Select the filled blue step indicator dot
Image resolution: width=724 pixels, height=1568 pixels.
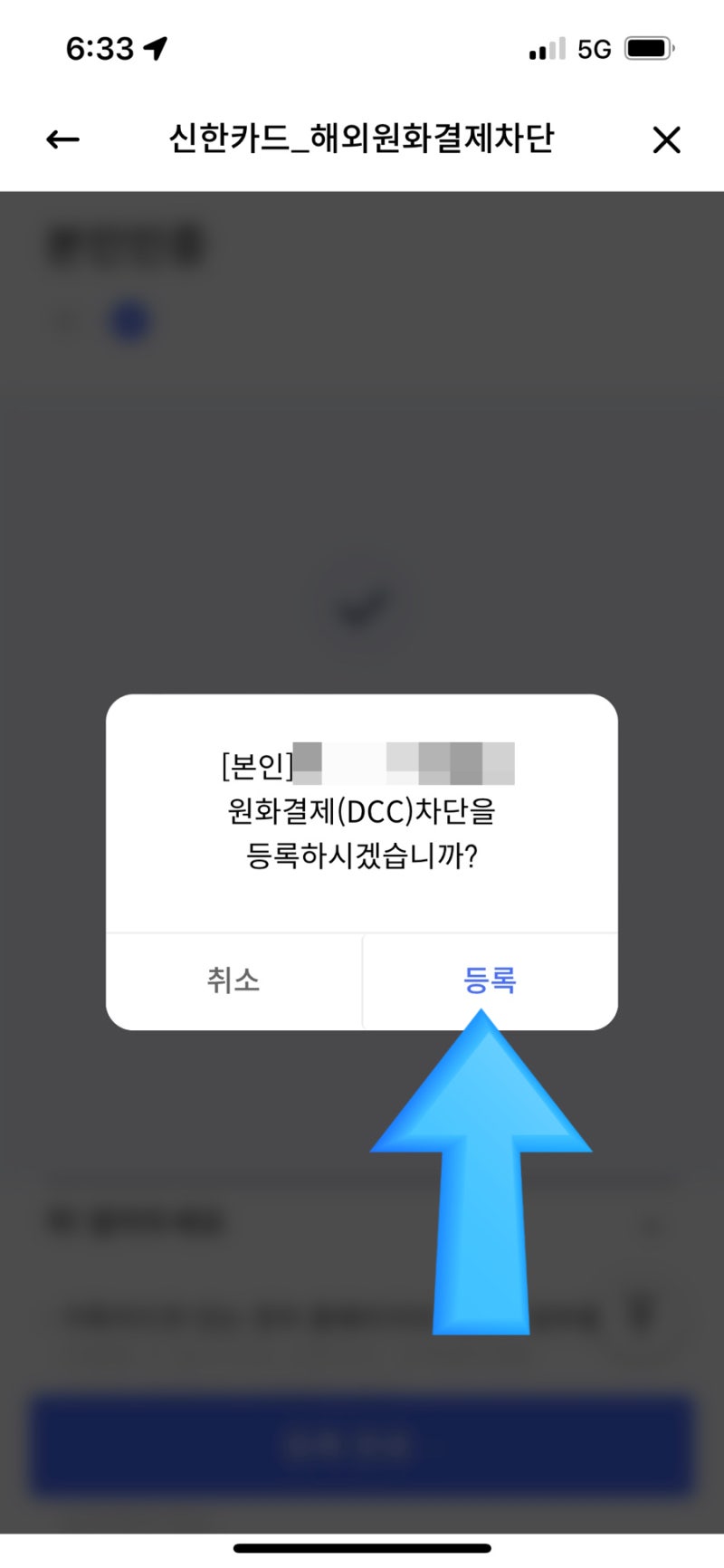click(129, 320)
